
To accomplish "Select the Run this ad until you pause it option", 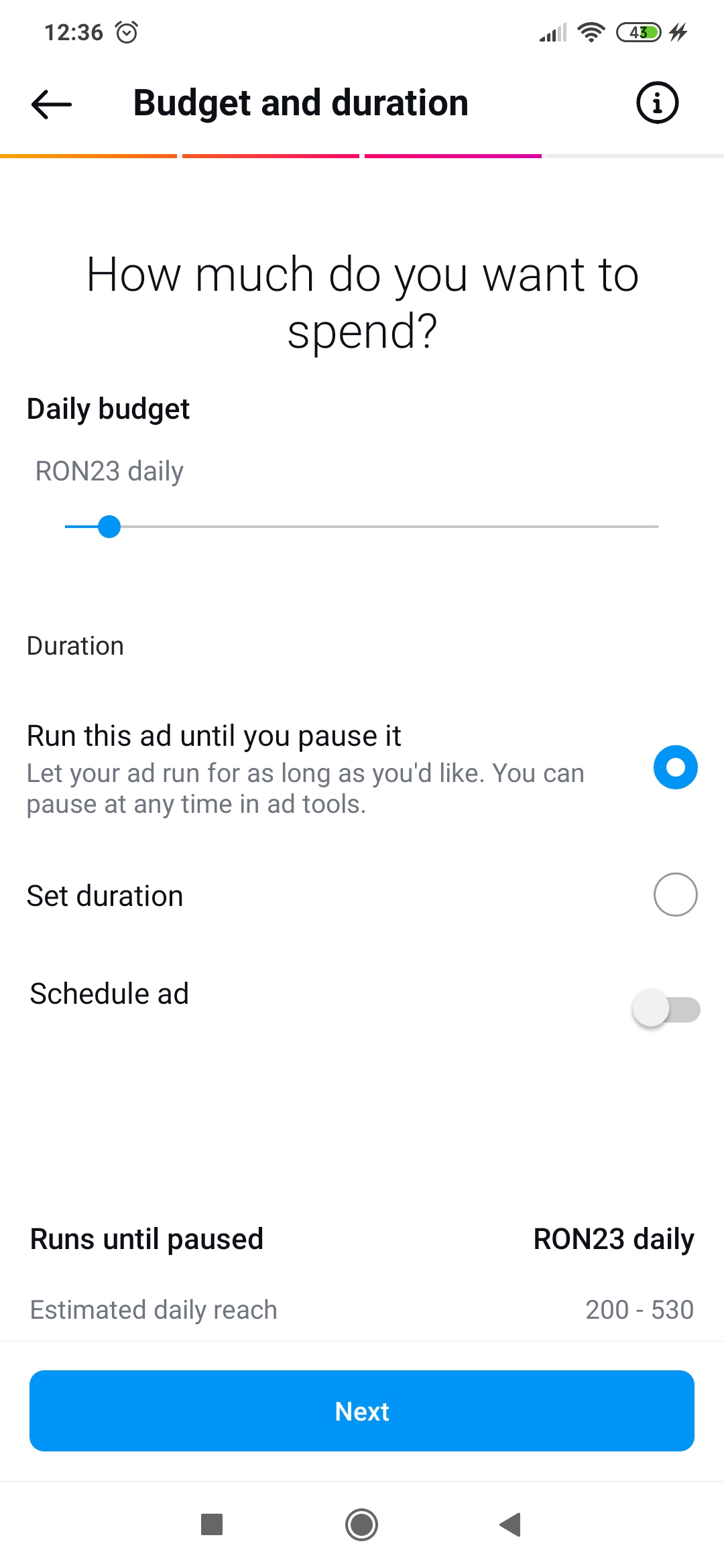I will (x=675, y=768).
